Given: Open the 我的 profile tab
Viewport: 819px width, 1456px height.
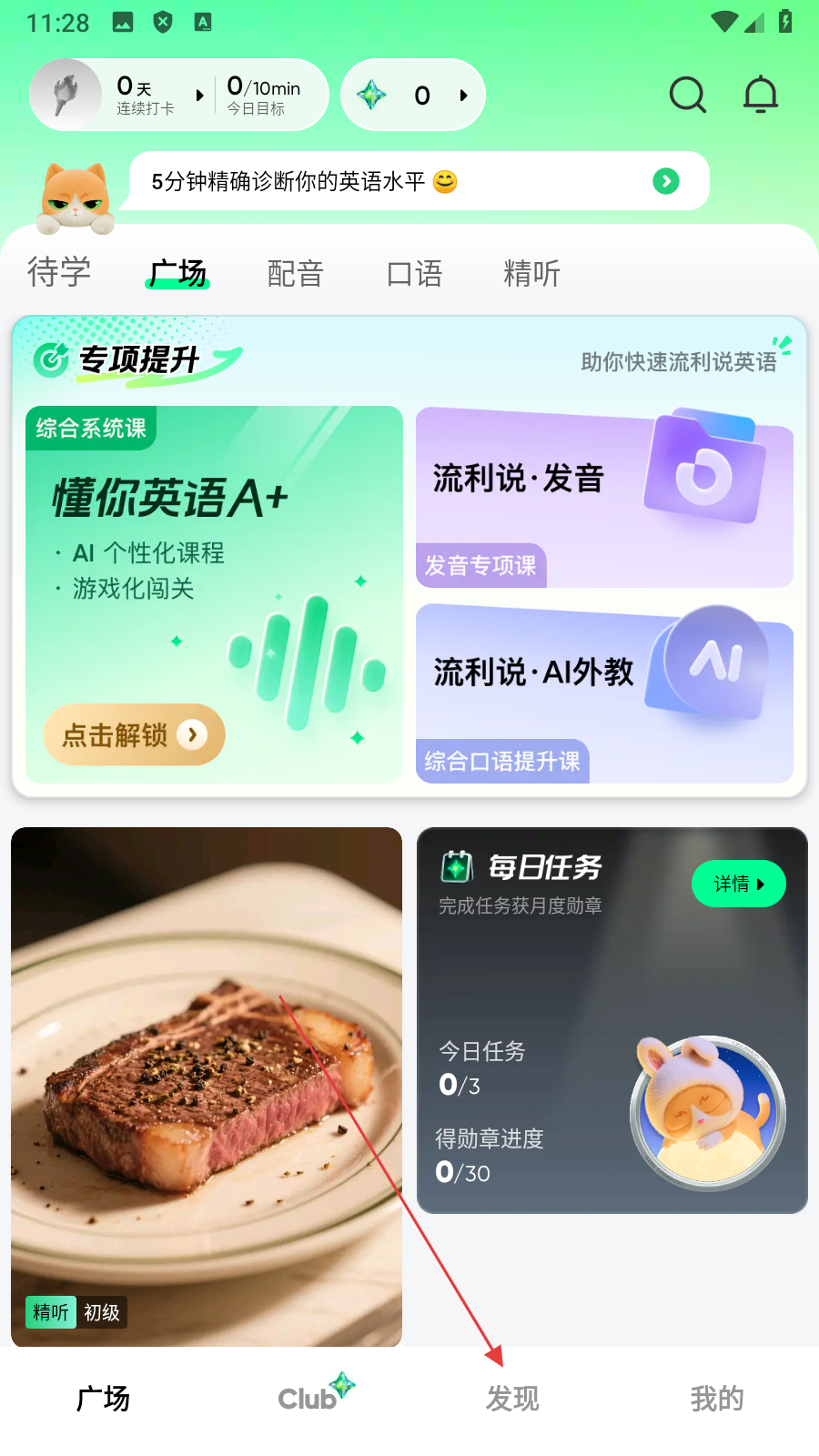Looking at the screenshot, I should pyautogui.click(x=717, y=1399).
